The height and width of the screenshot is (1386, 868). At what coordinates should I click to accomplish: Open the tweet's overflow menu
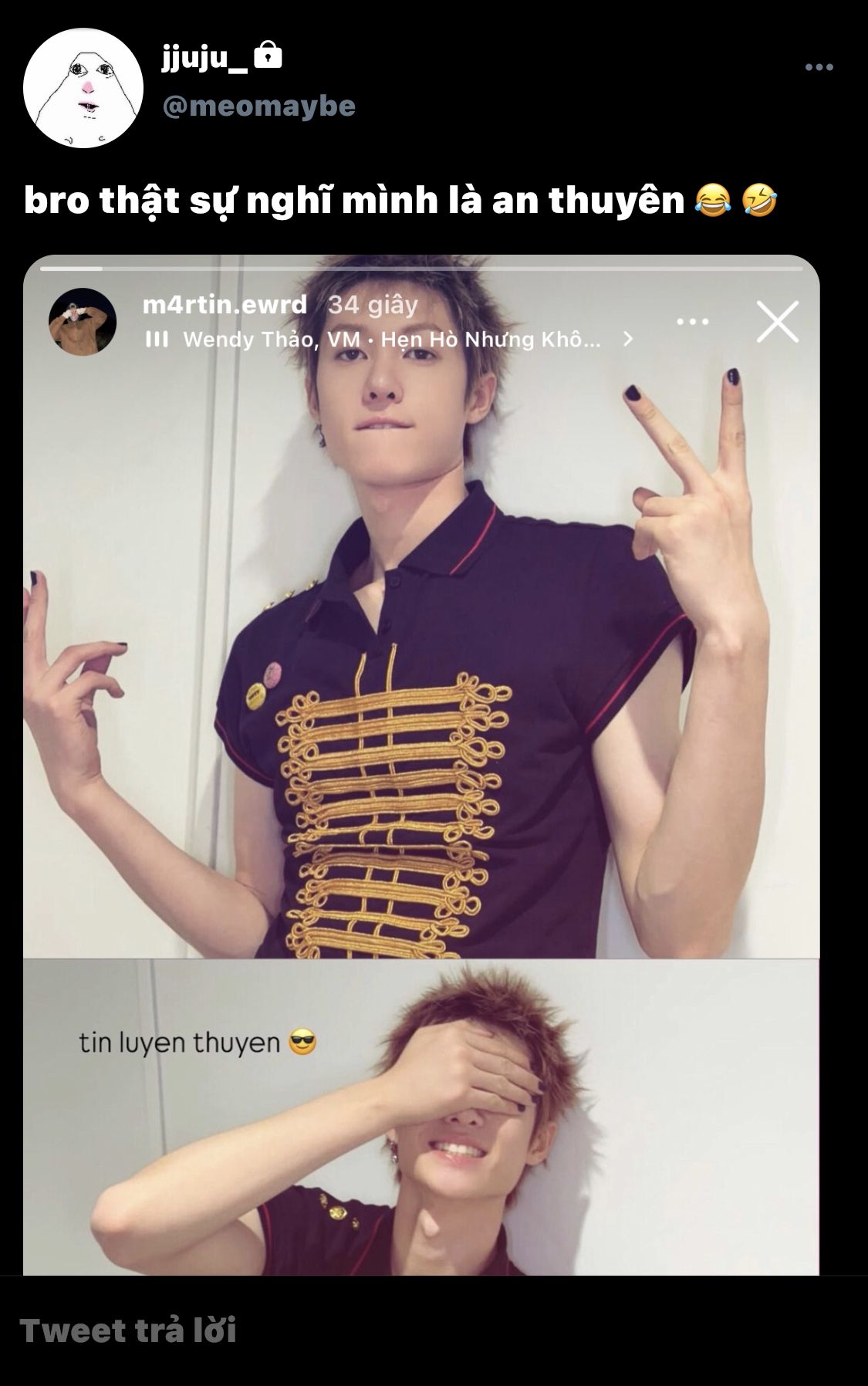tap(819, 68)
